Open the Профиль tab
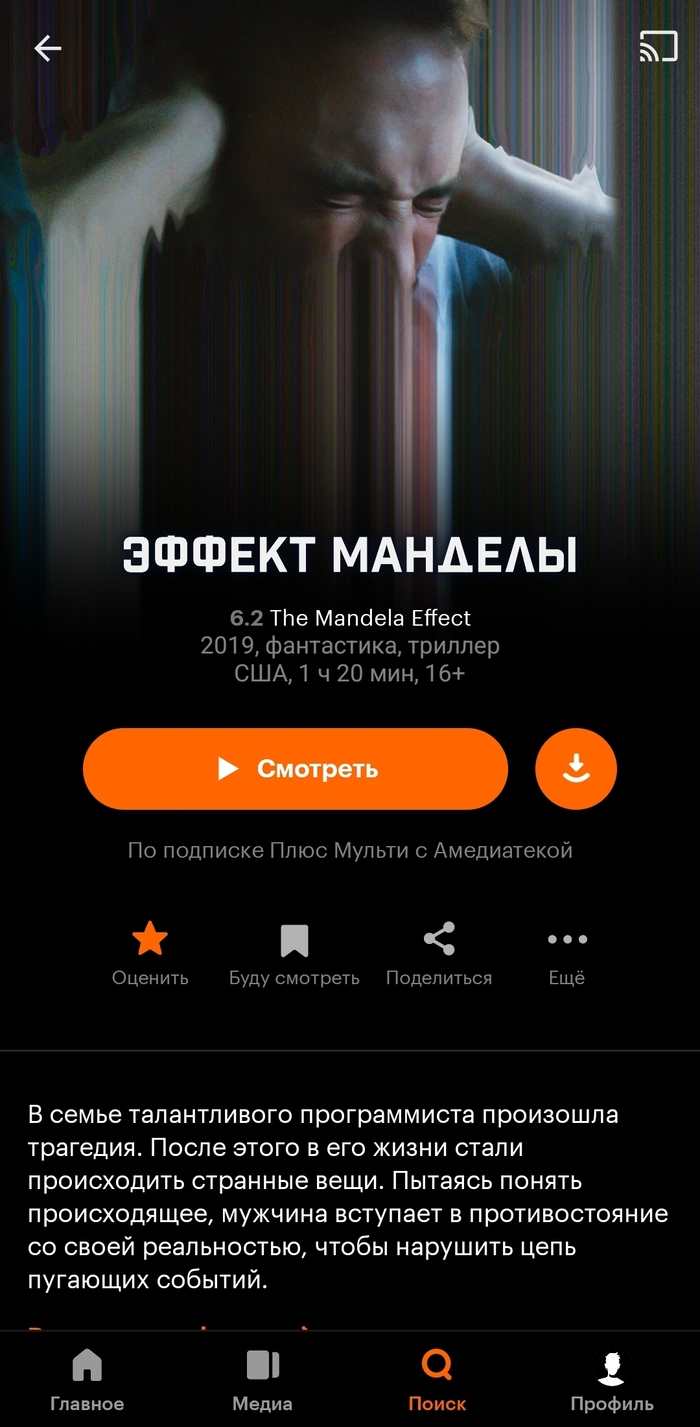700x1427 pixels. pyautogui.click(x=612, y=1380)
